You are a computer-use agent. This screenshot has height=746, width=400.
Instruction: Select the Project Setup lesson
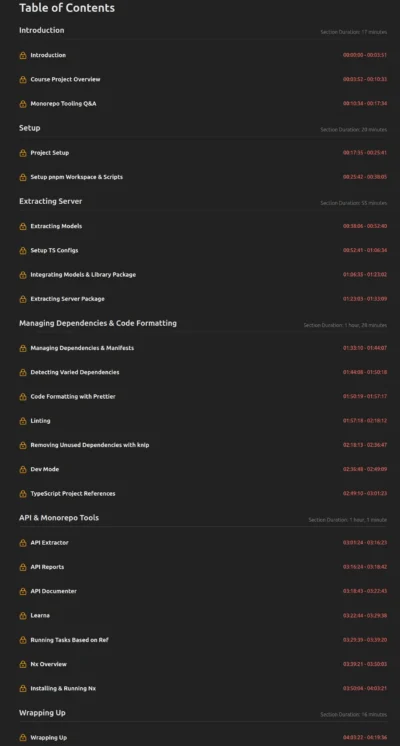tap(49, 153)
